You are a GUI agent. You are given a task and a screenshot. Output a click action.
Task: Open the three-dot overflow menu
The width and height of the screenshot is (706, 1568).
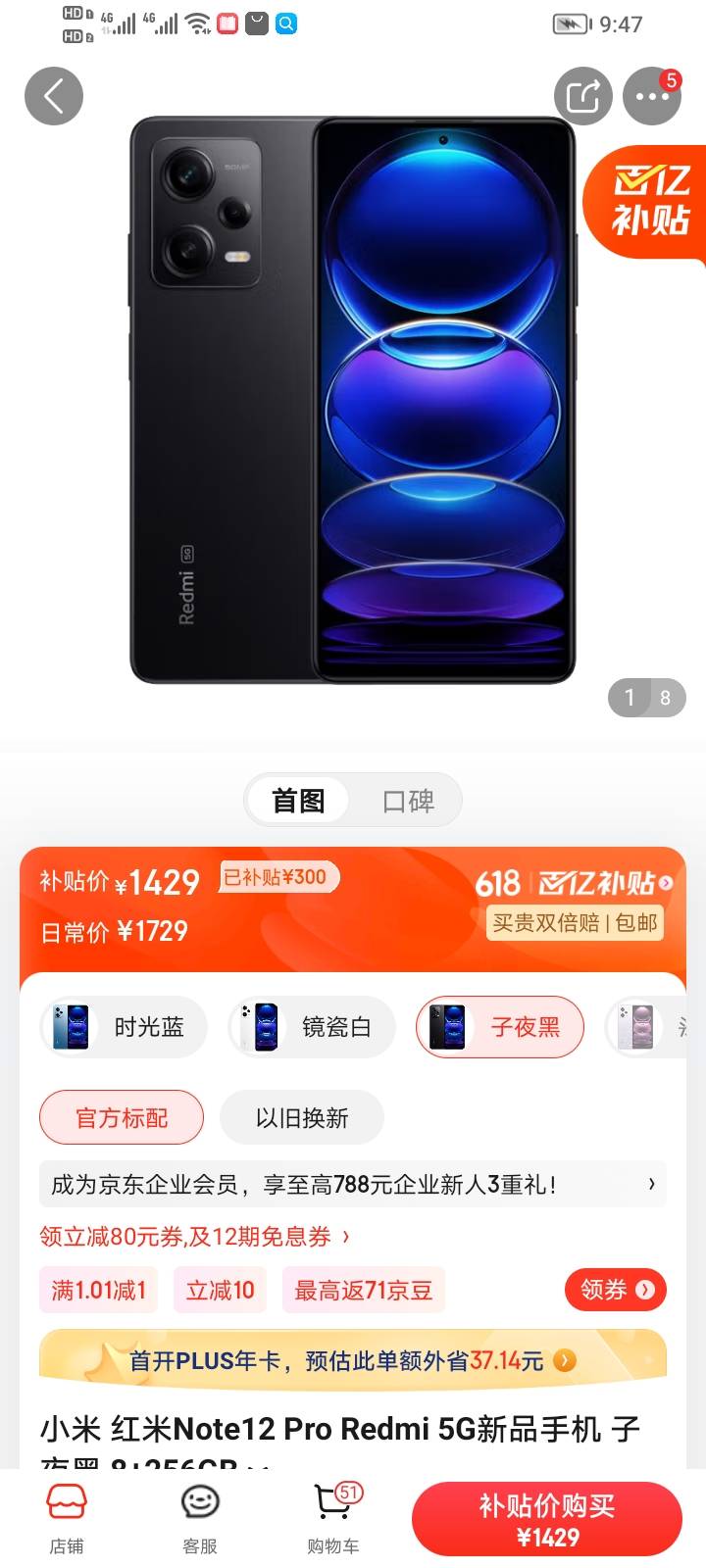(652, 96)
